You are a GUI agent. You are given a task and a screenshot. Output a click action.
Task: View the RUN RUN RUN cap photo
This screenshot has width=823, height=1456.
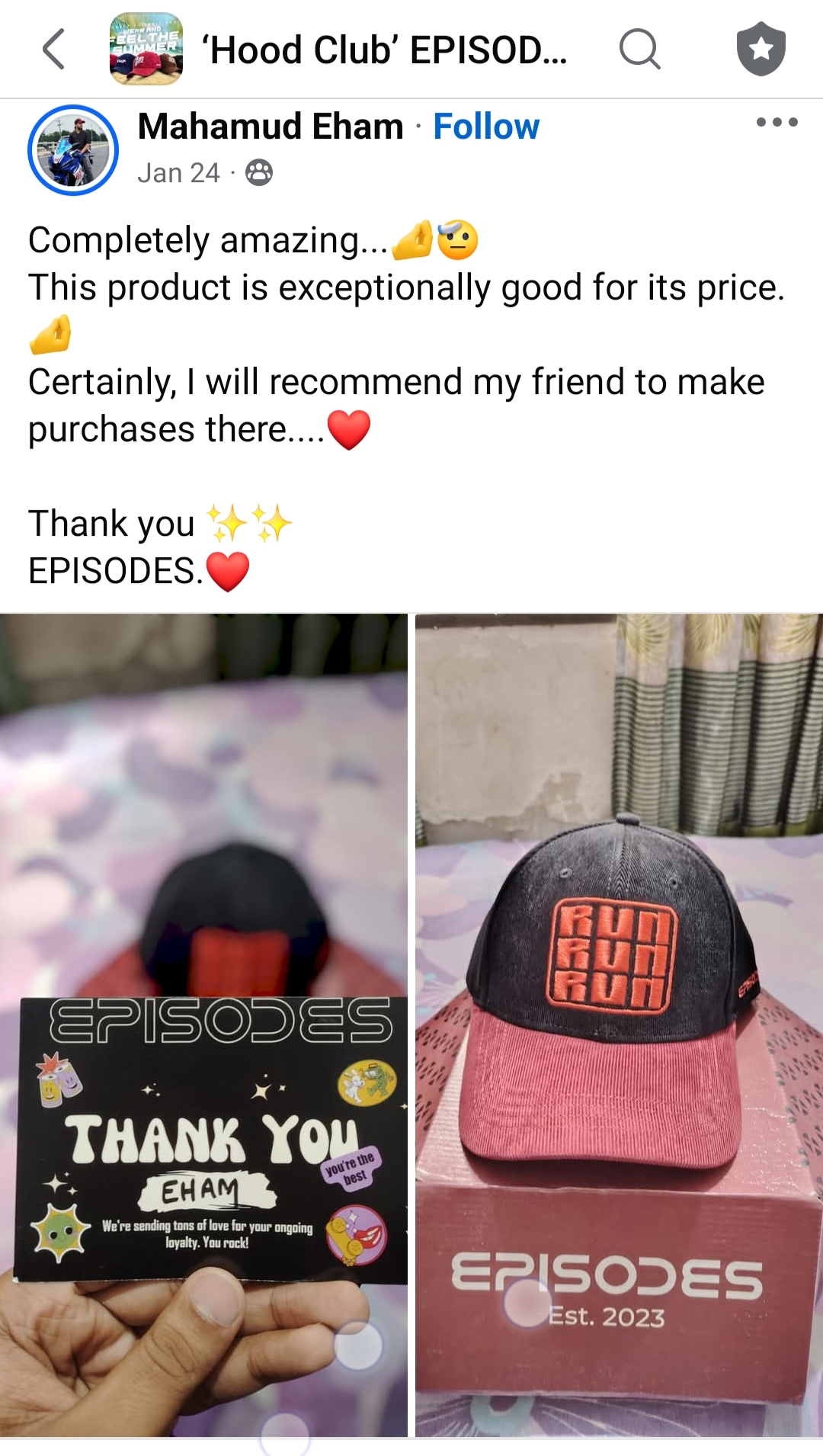click(x=619, y=1025)
